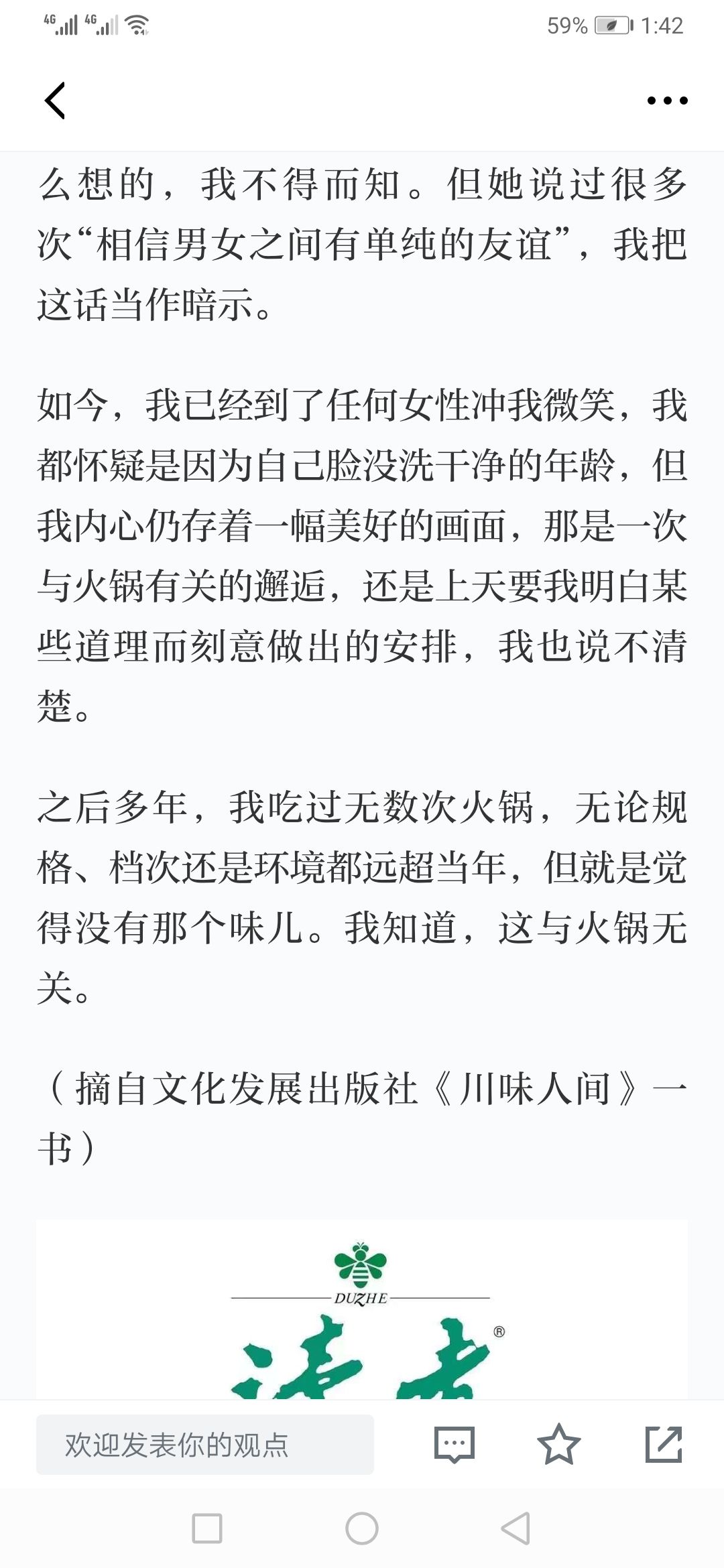The height and width of the screenshot is (1568, 724).
Task: Share the article via the share icon
Action: [663, 1445]
